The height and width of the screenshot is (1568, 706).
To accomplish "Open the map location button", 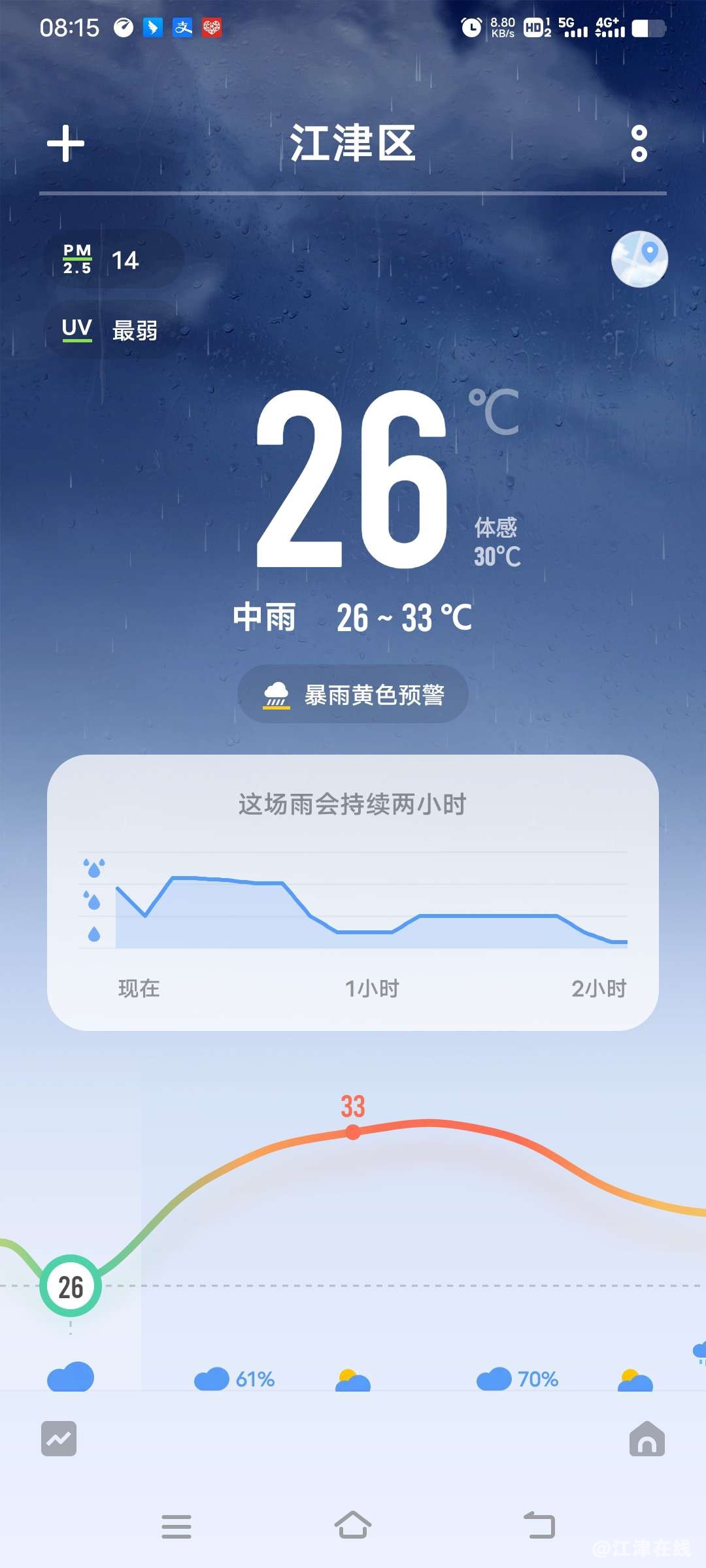I will (639, 259).
